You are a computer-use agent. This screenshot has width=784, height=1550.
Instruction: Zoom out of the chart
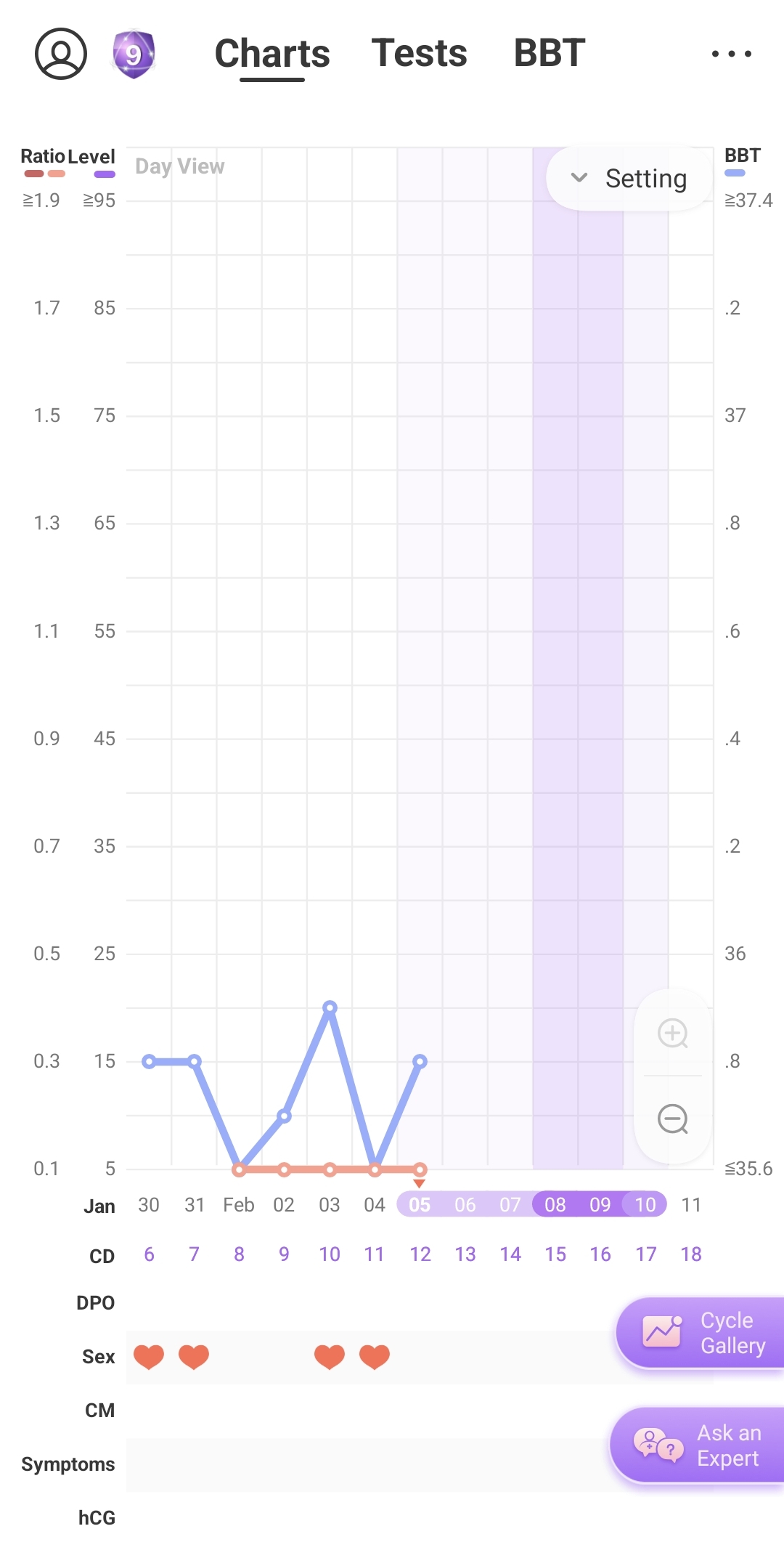click(673, 1119)
